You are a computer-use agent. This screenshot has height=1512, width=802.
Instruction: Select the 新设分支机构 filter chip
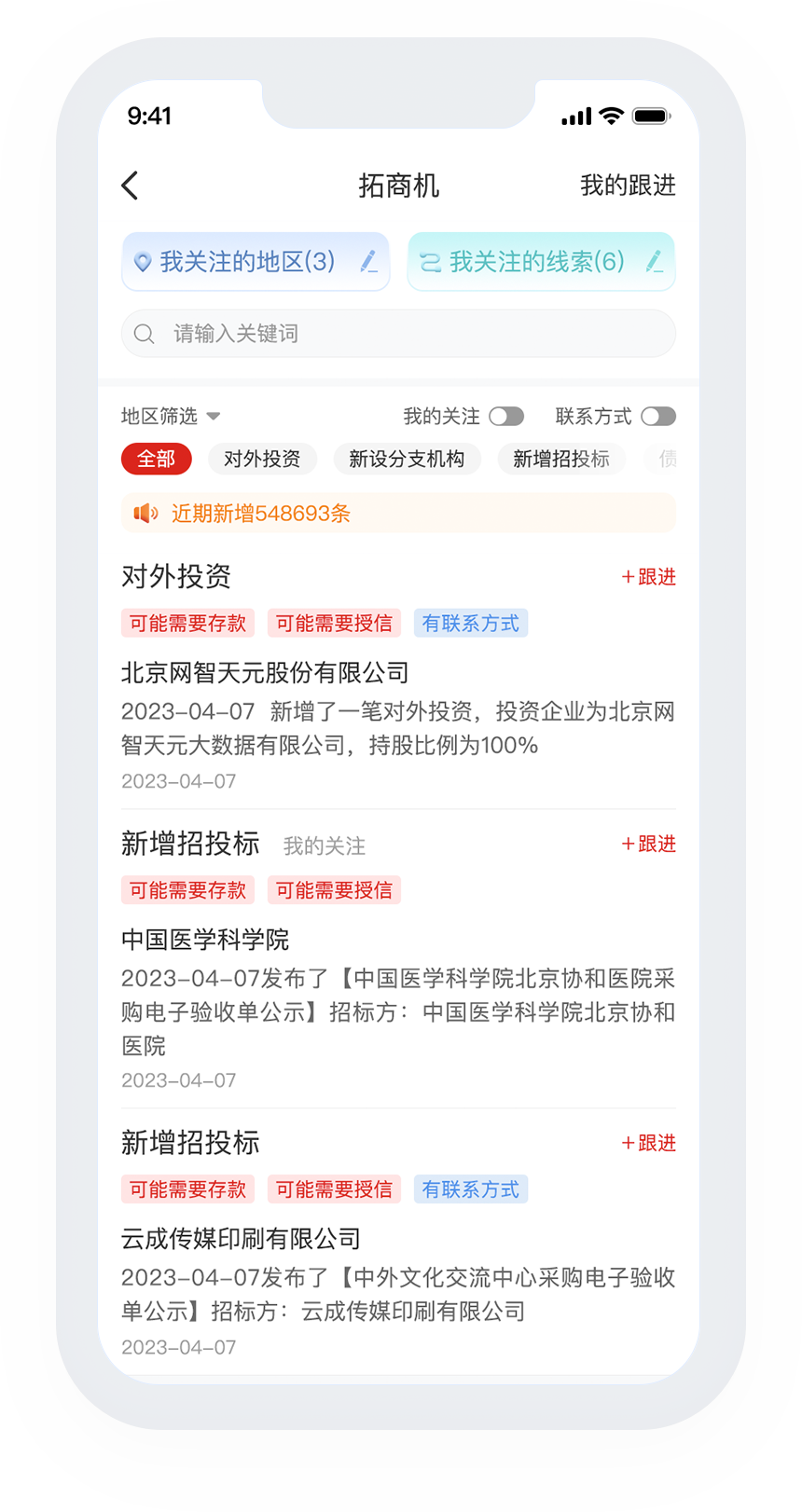click(407, 459)
